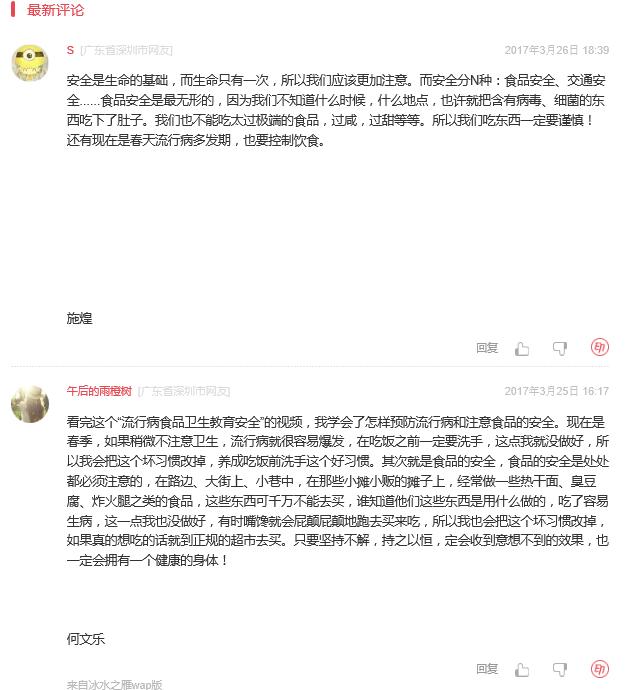Tap the red round icon under 午后的雨橙树's comment
The image size is (640, 690).
[x=599, y=668]
